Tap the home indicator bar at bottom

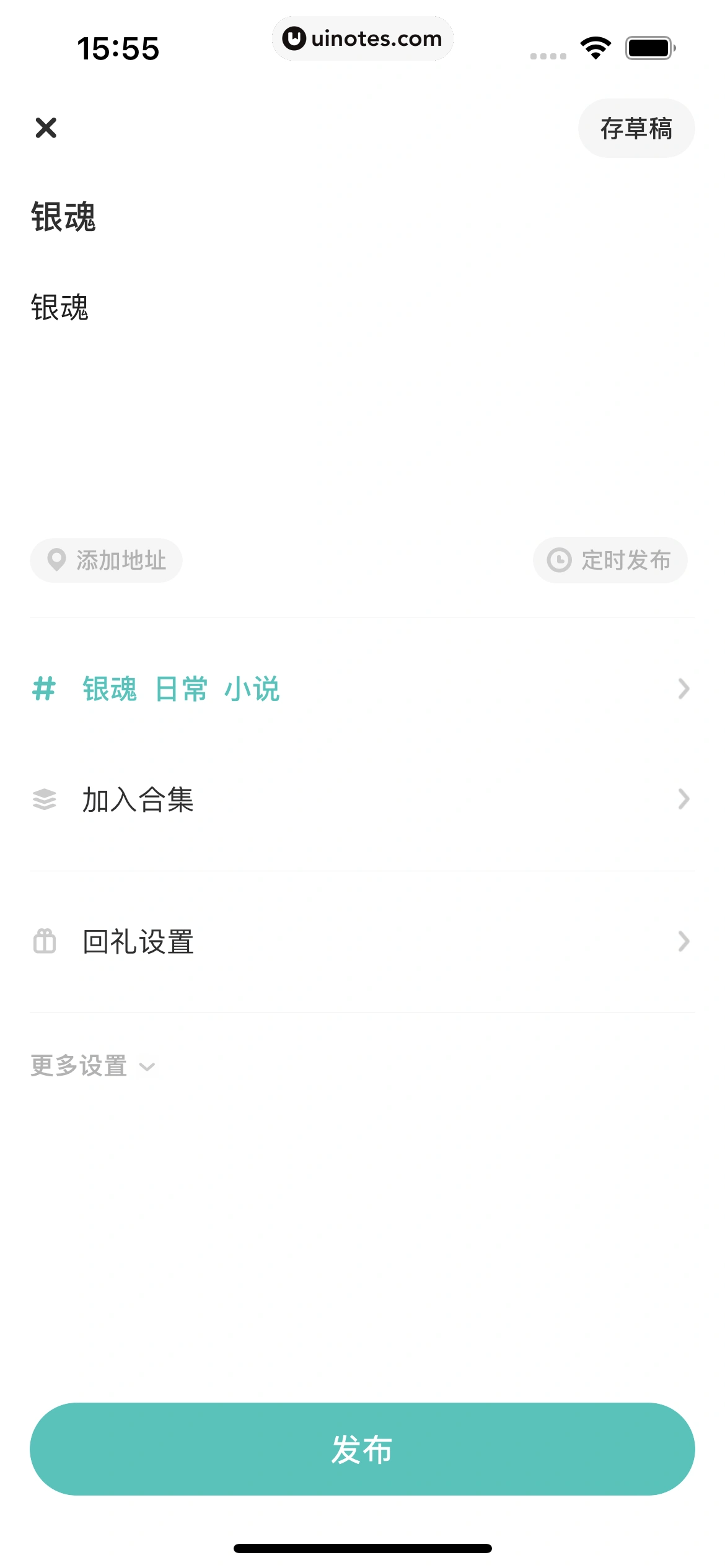click(362, 1547)
